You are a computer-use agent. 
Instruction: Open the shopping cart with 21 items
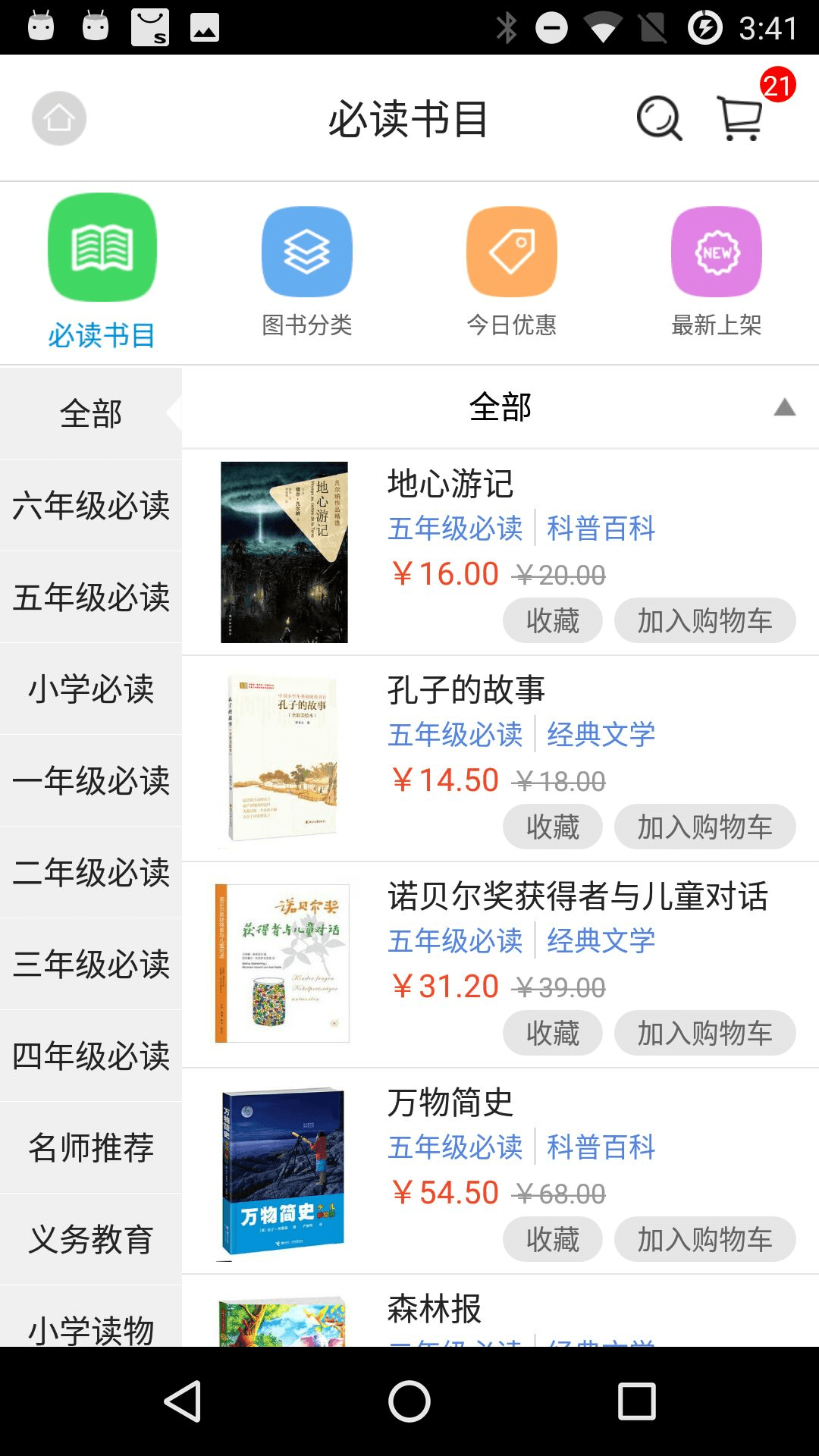740,118
